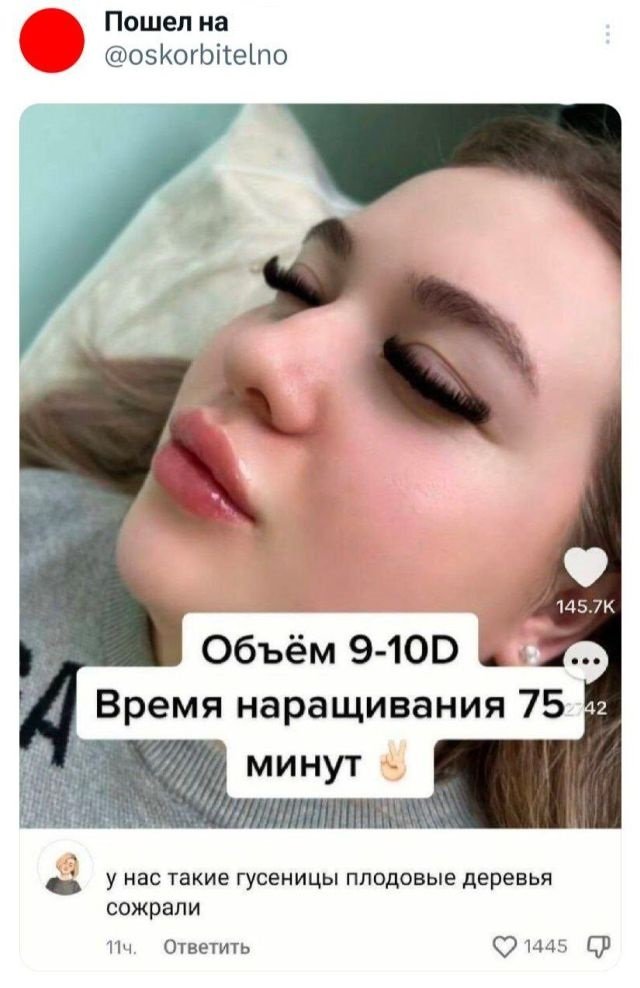Open the tweet's three-dot overflow menu
640x988 pixels.
pos(607,35)
